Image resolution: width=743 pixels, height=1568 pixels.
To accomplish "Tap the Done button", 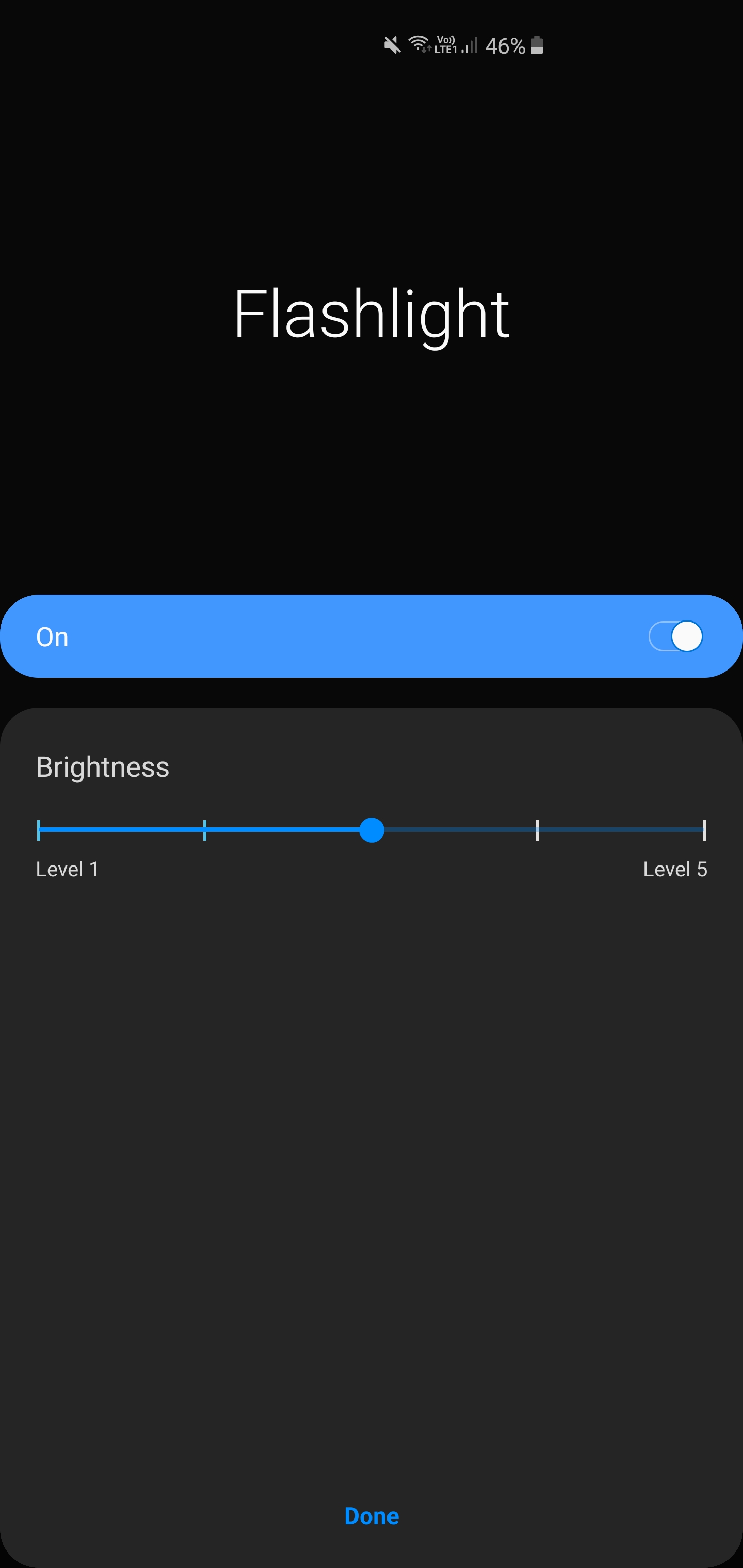I will 372,1516.
